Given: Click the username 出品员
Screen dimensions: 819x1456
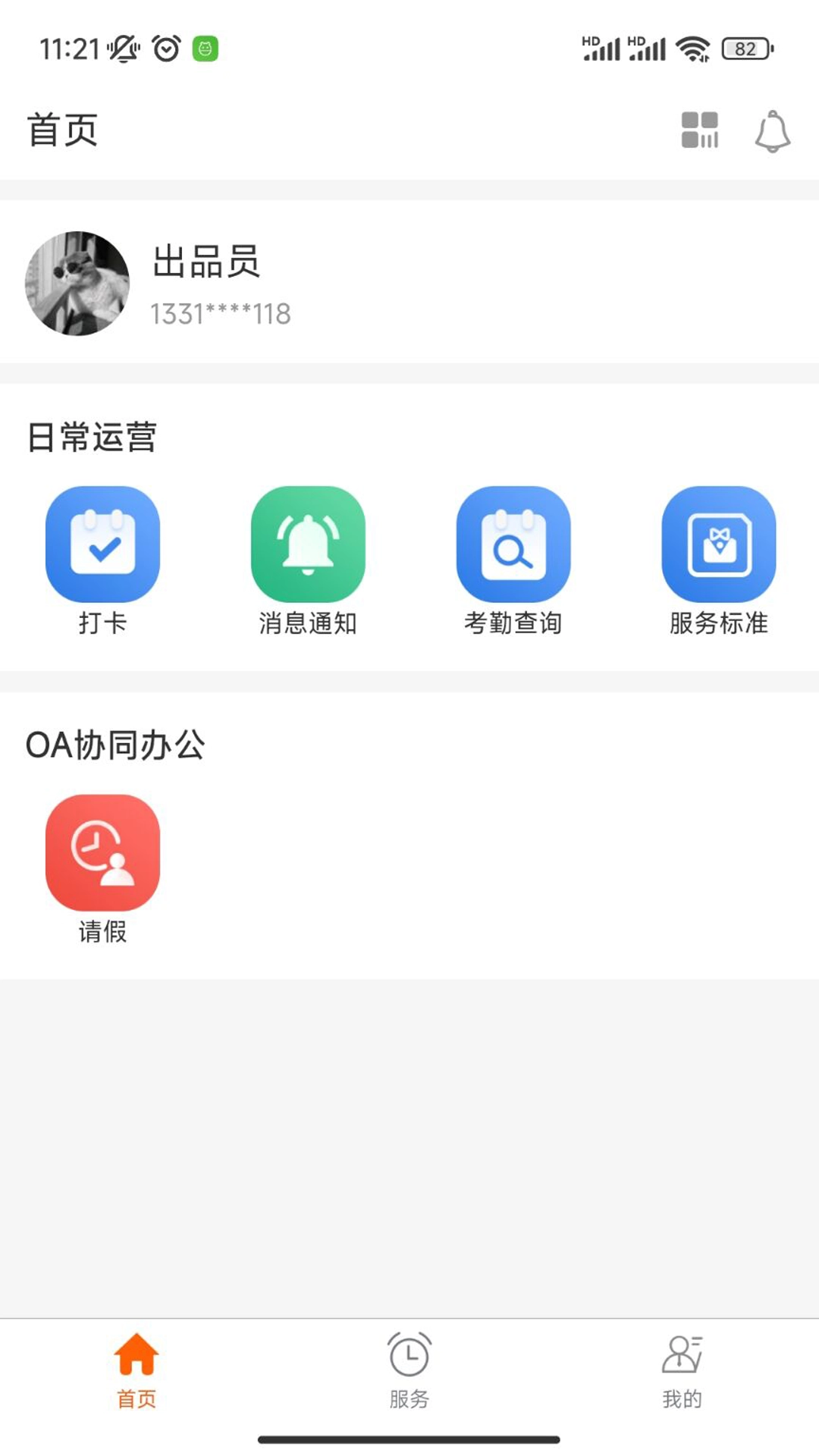Looking at the screenshot, I should click(205, 264).
